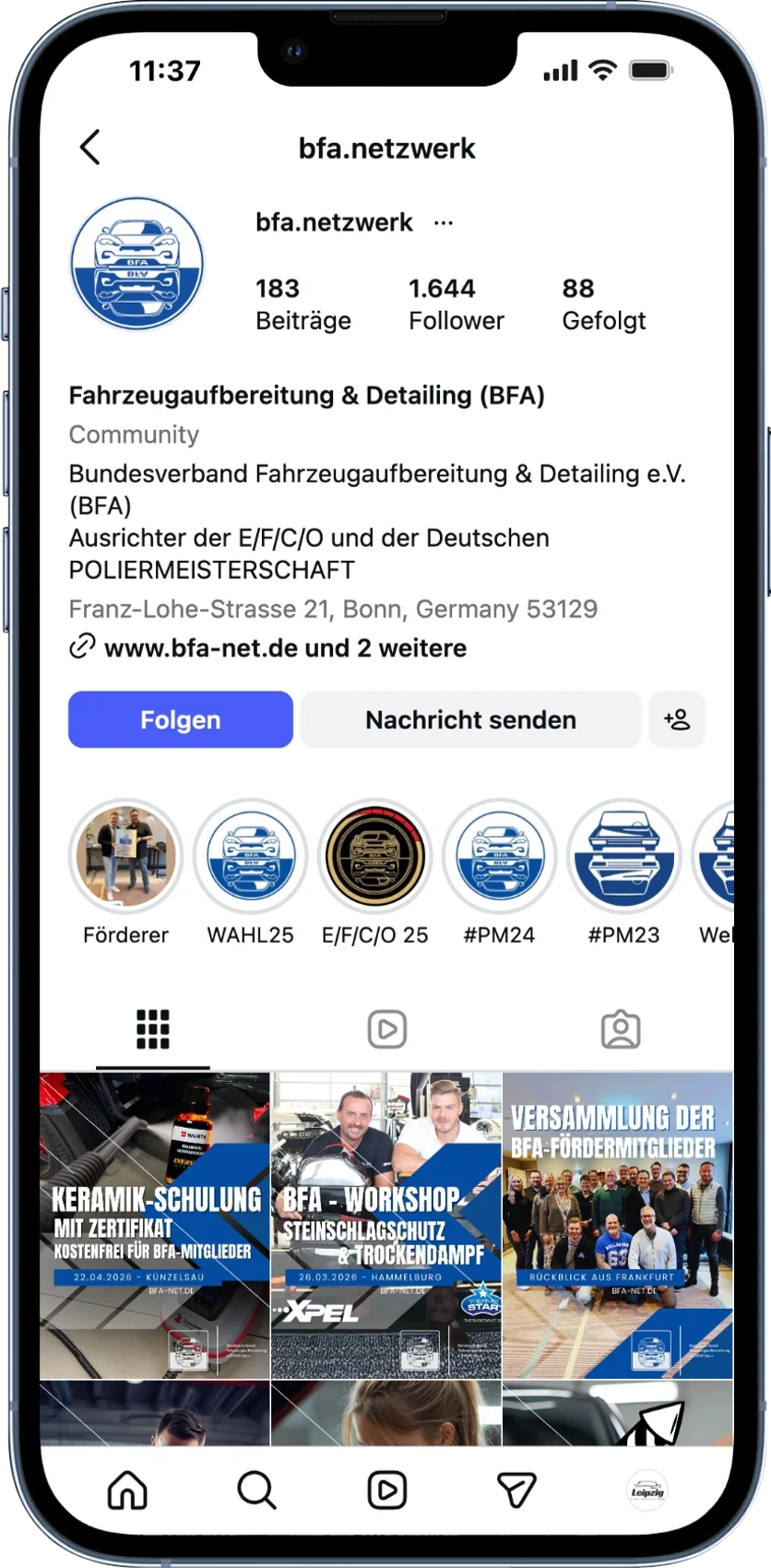Open the Förderer story highlight
771x1568 pixels.
[x=125, y=856]
